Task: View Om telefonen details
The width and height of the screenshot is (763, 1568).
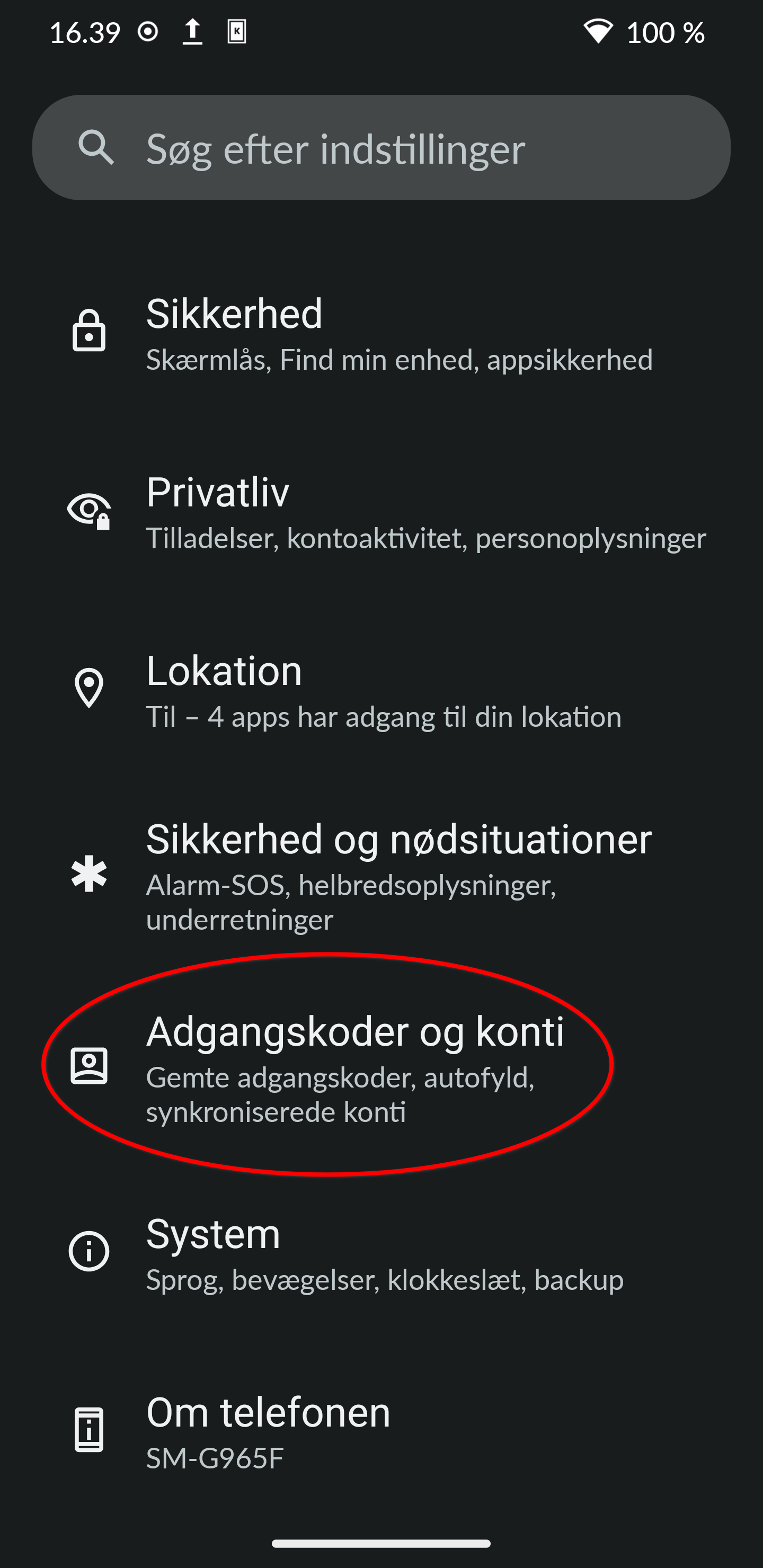Action: [381, 1432]
